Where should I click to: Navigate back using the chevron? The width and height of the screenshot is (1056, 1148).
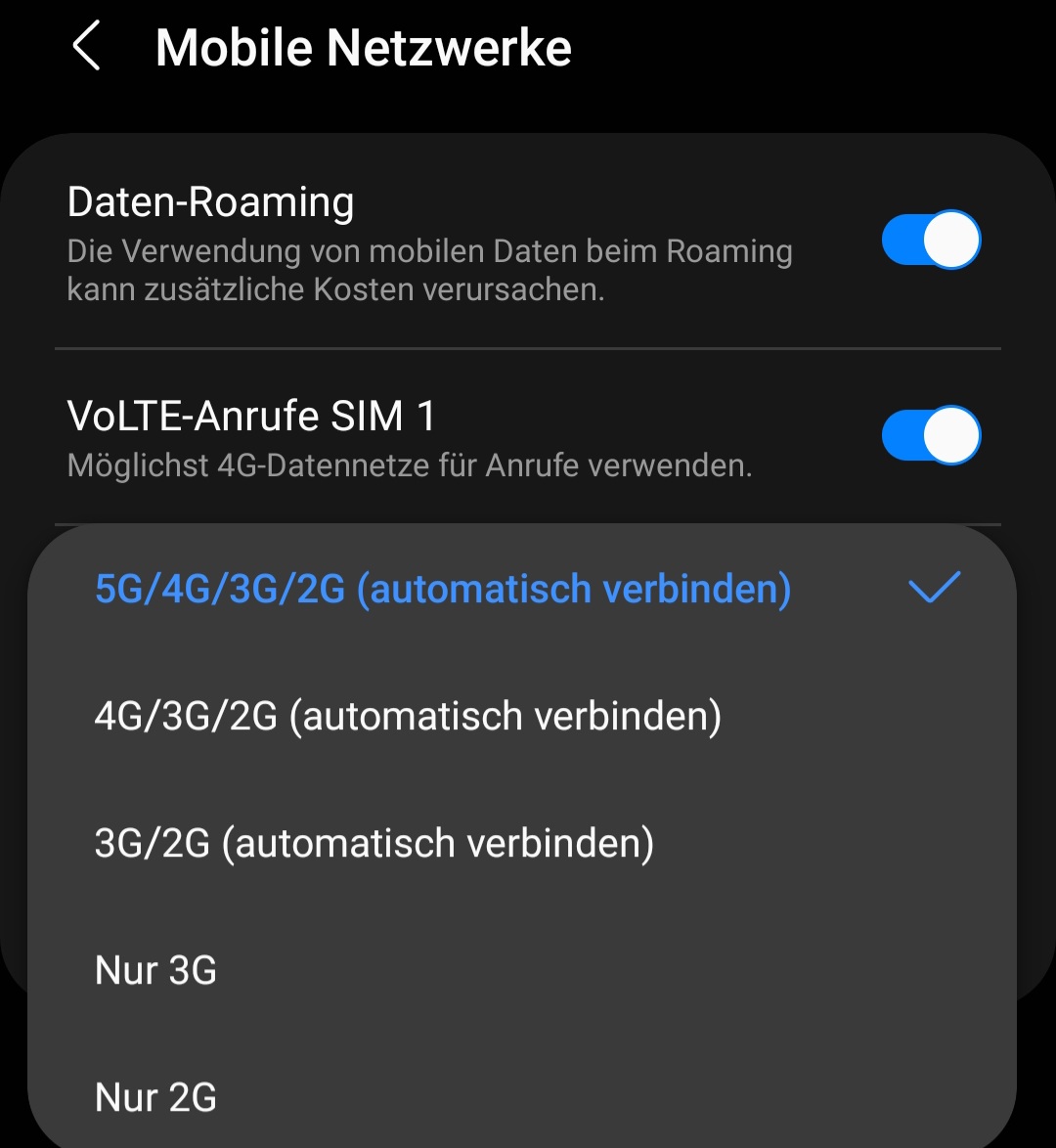coord(86,46)
